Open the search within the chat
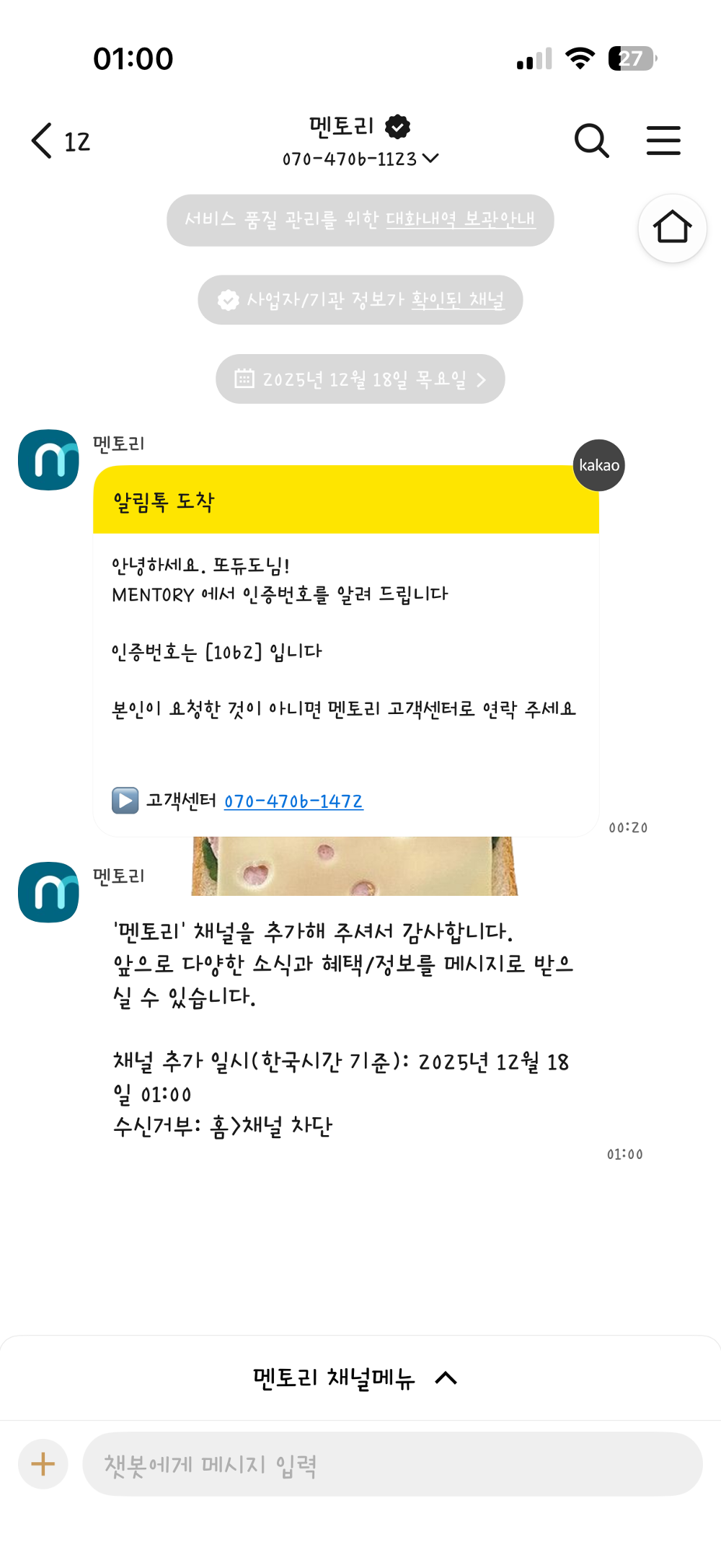Image resolution: width=721 pixels, height=1568 pixels. [x=592, y=140]
